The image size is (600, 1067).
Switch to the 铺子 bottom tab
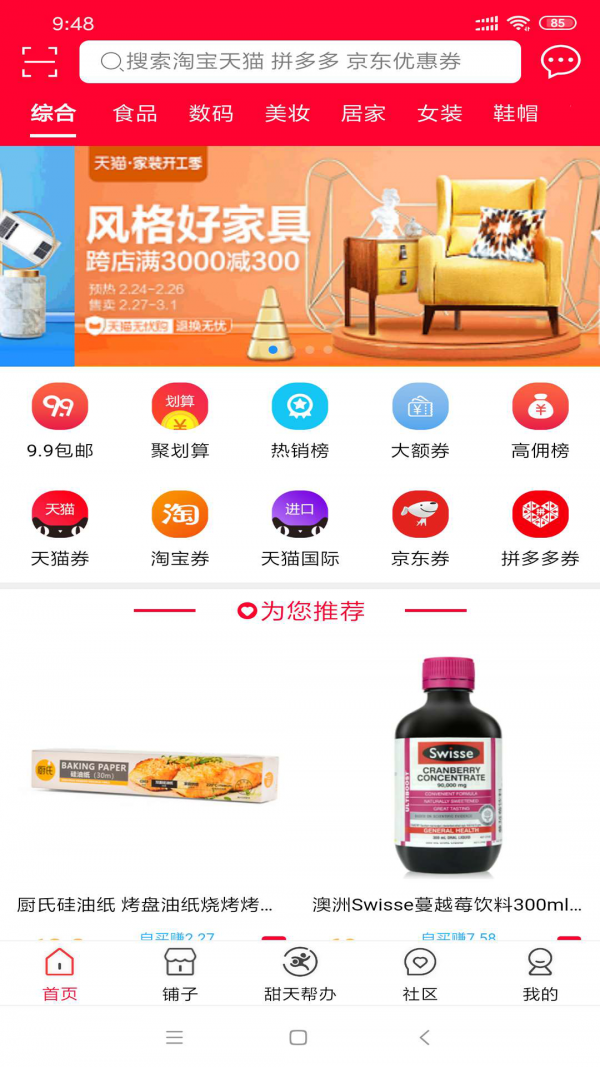coord(180,975)
